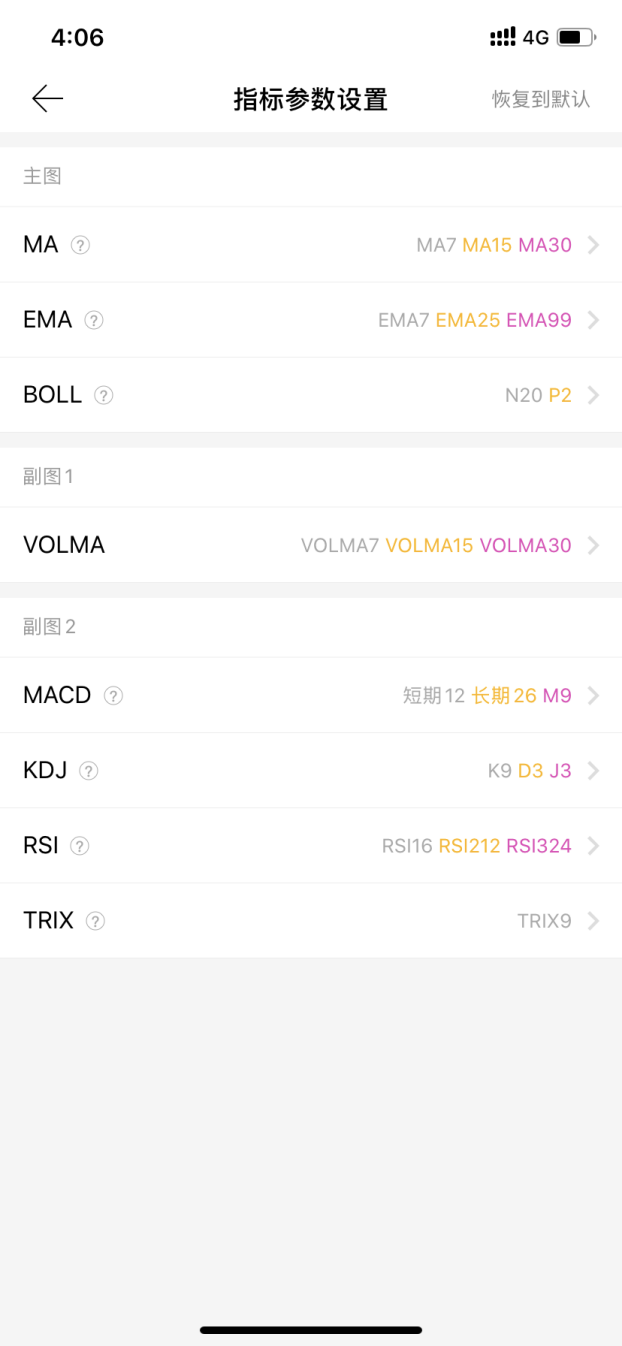Open BOLL parameter settings row
The width and height of the screenshot is (622, 1346).
pyautogui.click(x=311, y=395)
